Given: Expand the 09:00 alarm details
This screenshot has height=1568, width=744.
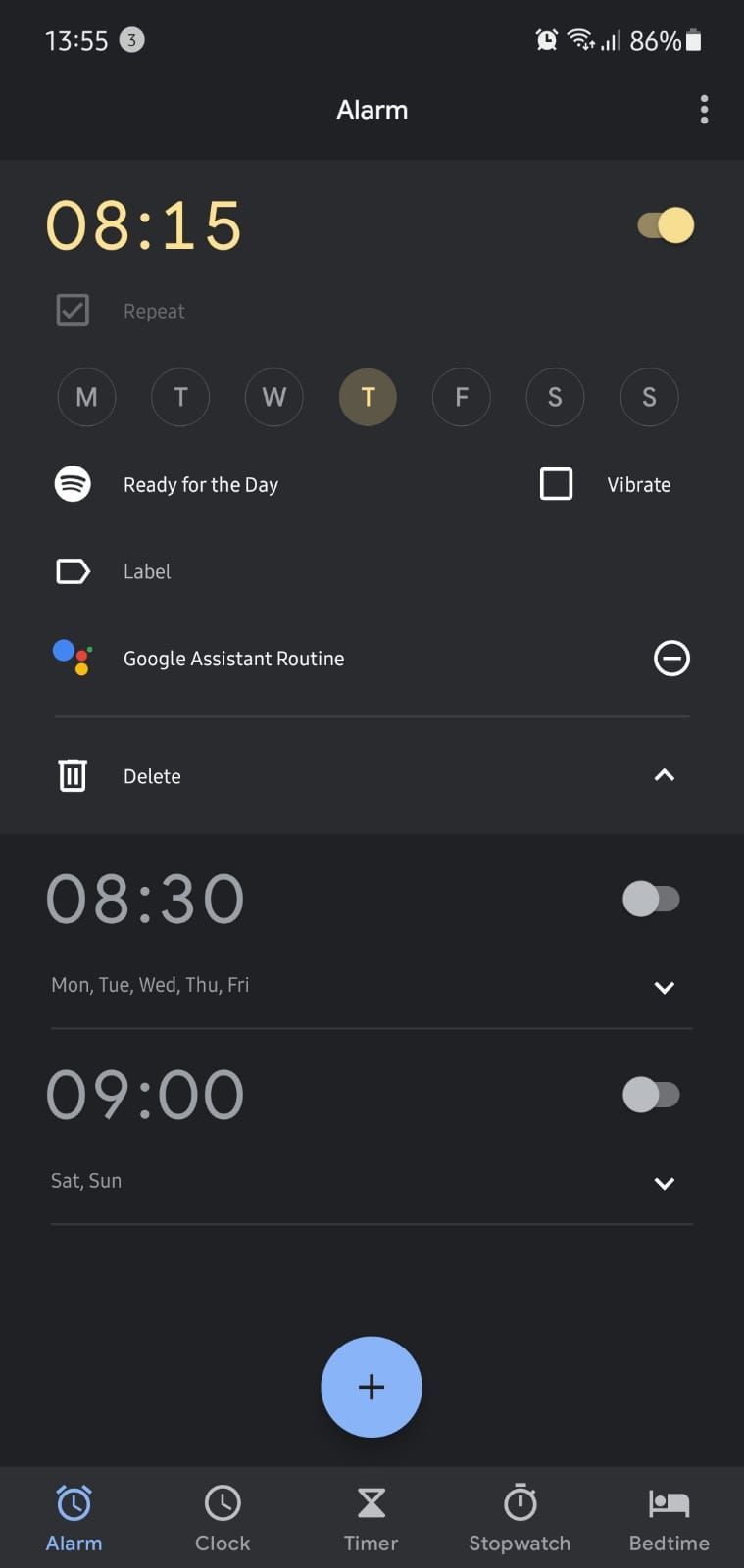Looking at the screenshot, I should coord(664,1183).
